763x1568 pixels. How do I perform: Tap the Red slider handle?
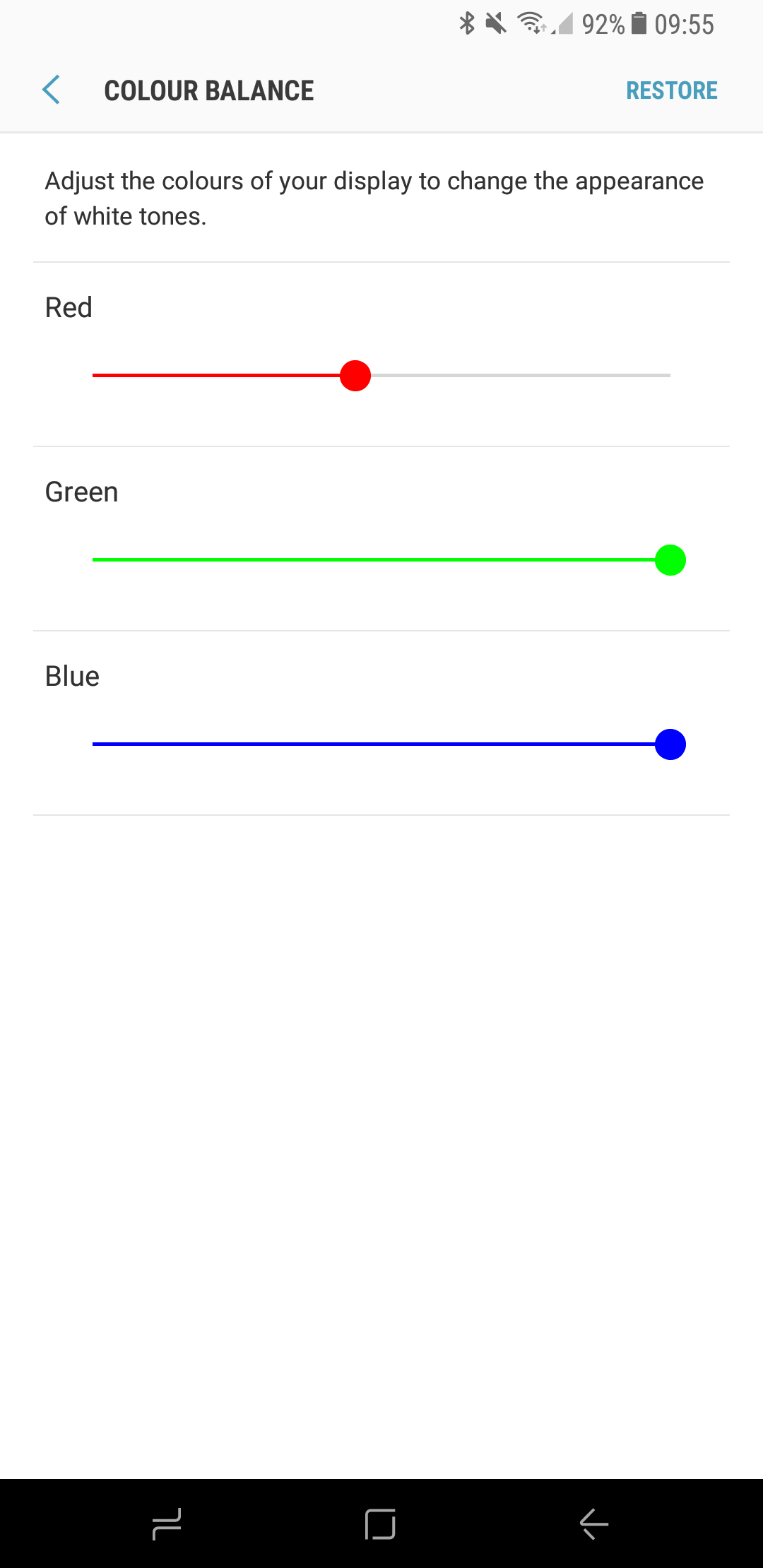click(355, 376)
